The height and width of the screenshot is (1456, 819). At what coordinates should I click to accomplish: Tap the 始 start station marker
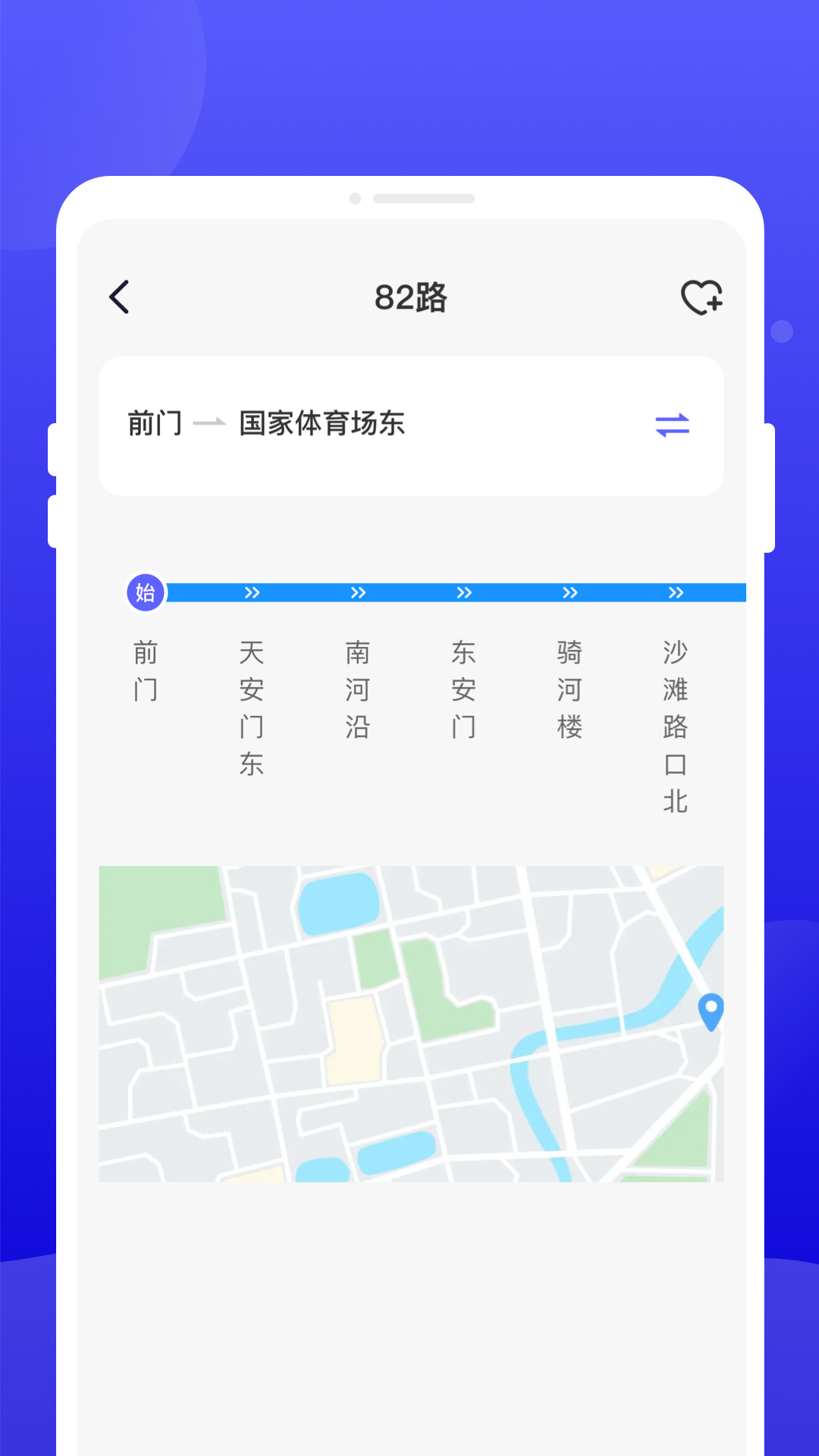(x=145, y=592)
